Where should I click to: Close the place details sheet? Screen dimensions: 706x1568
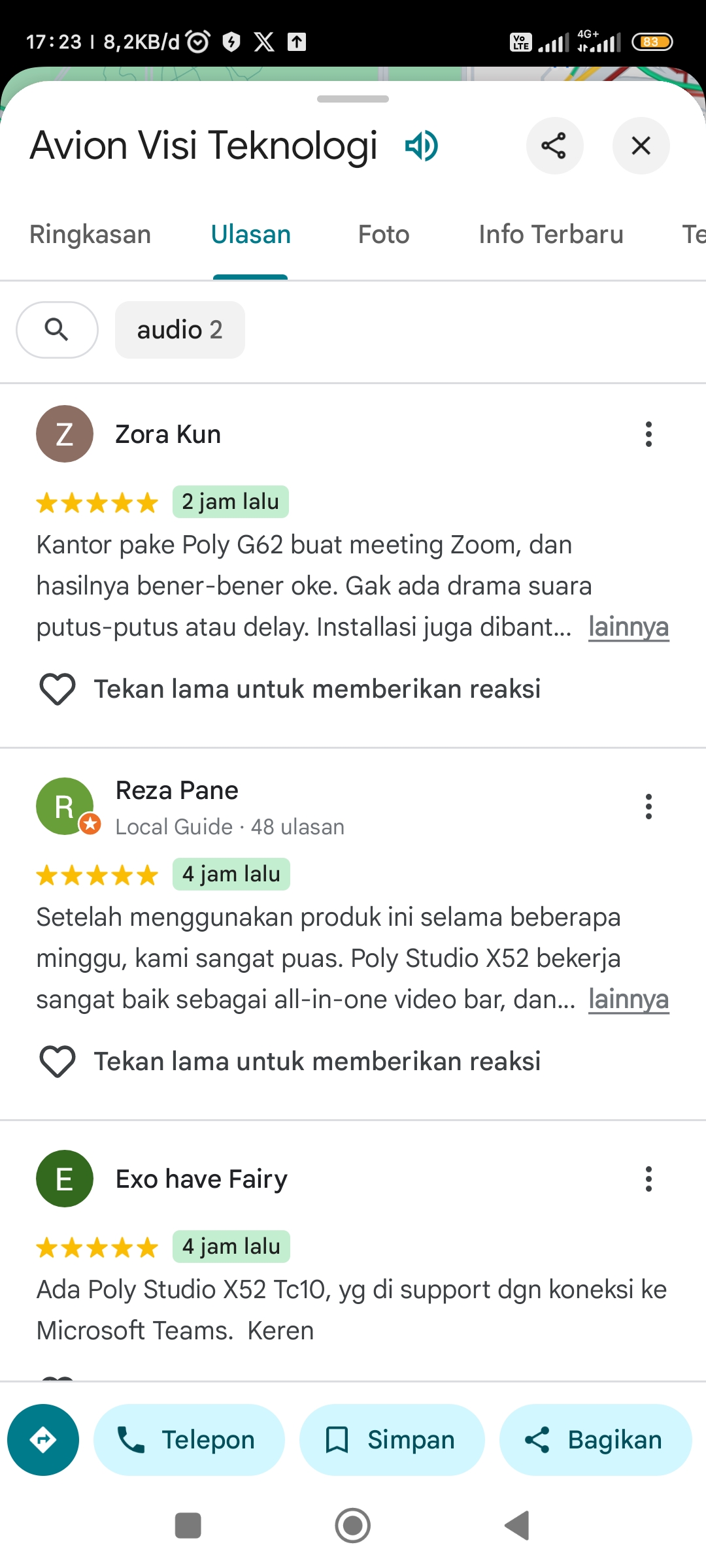pos(641,146)
